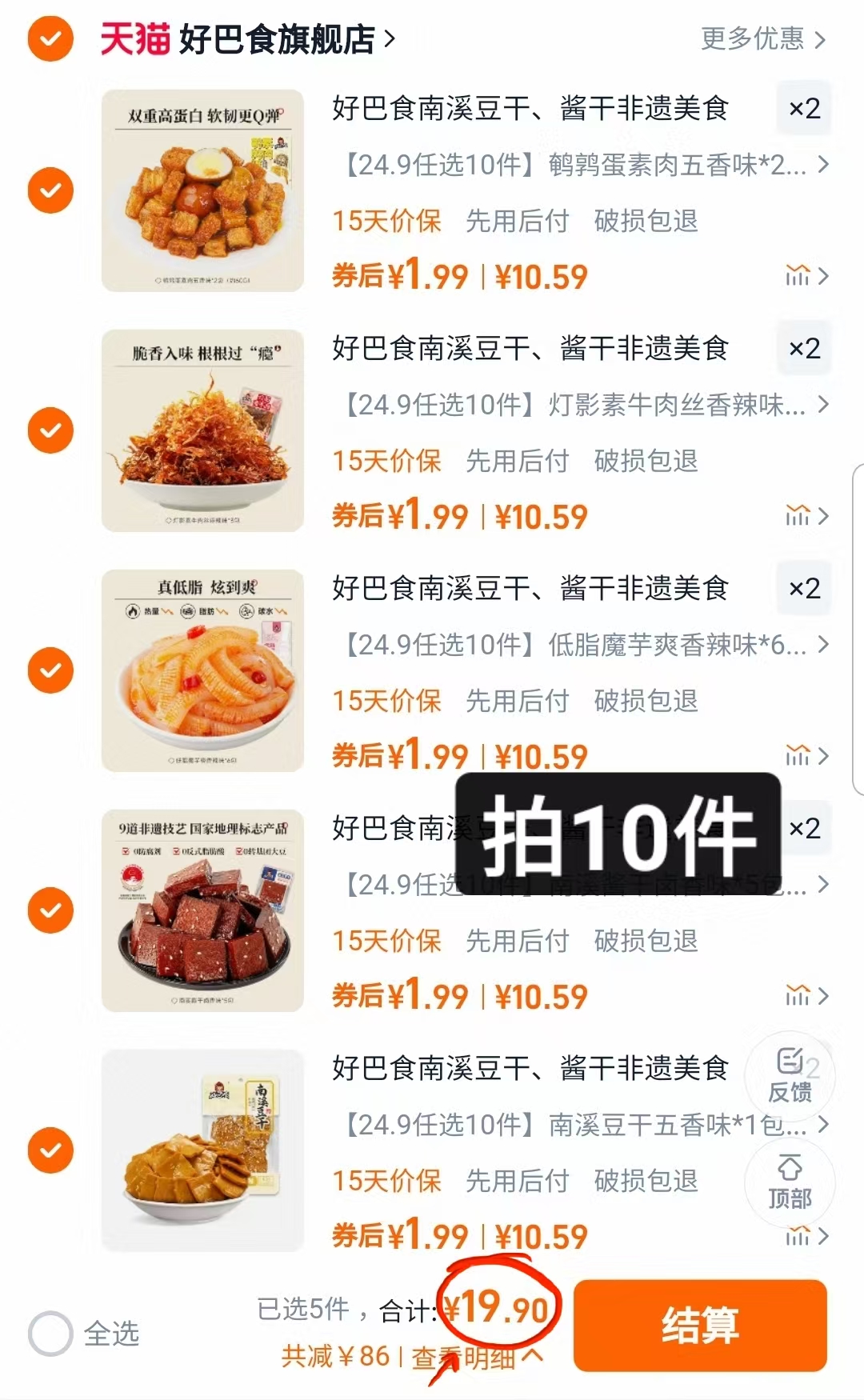
Task: Toggle the store-level select checkbox
Action: 50,38
